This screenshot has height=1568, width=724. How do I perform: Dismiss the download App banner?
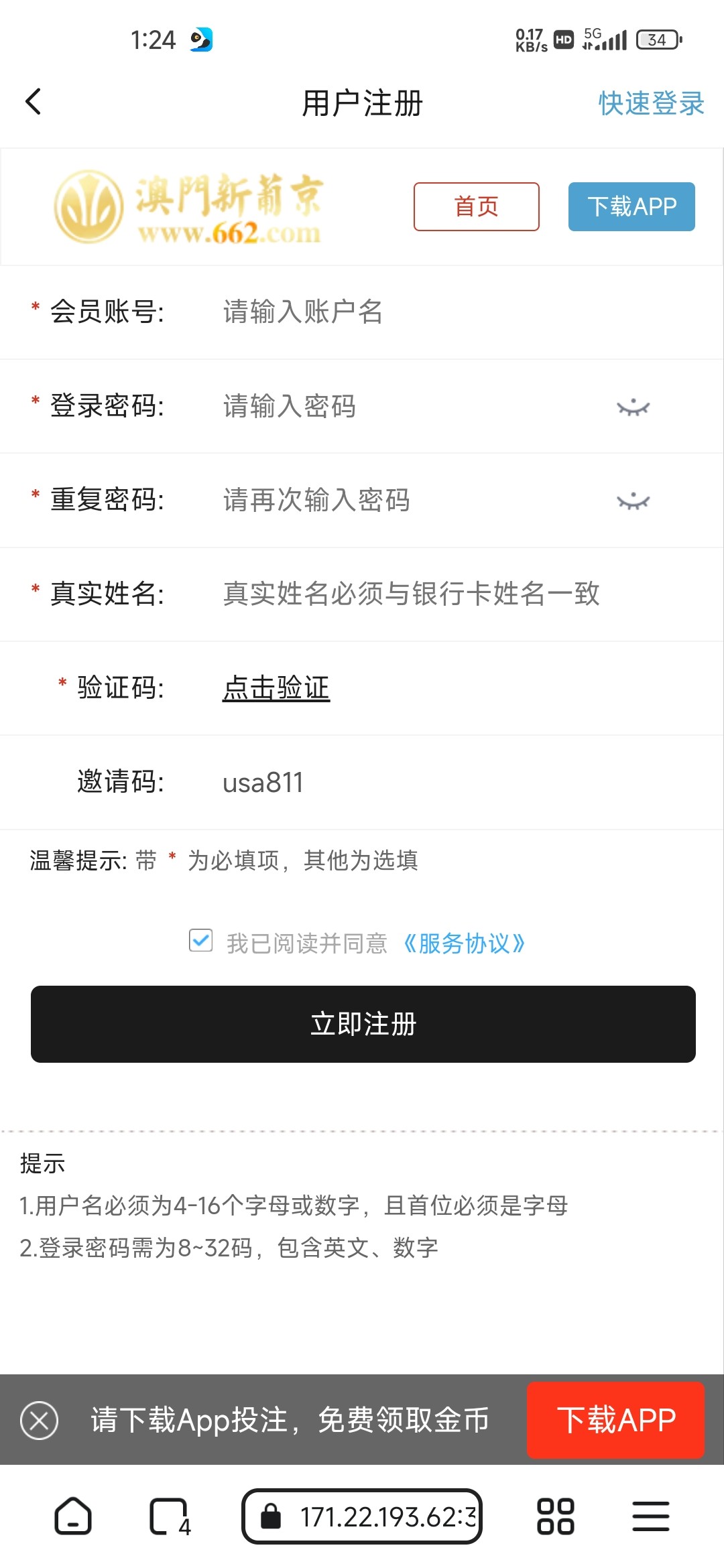click(x=39, y=1420)
